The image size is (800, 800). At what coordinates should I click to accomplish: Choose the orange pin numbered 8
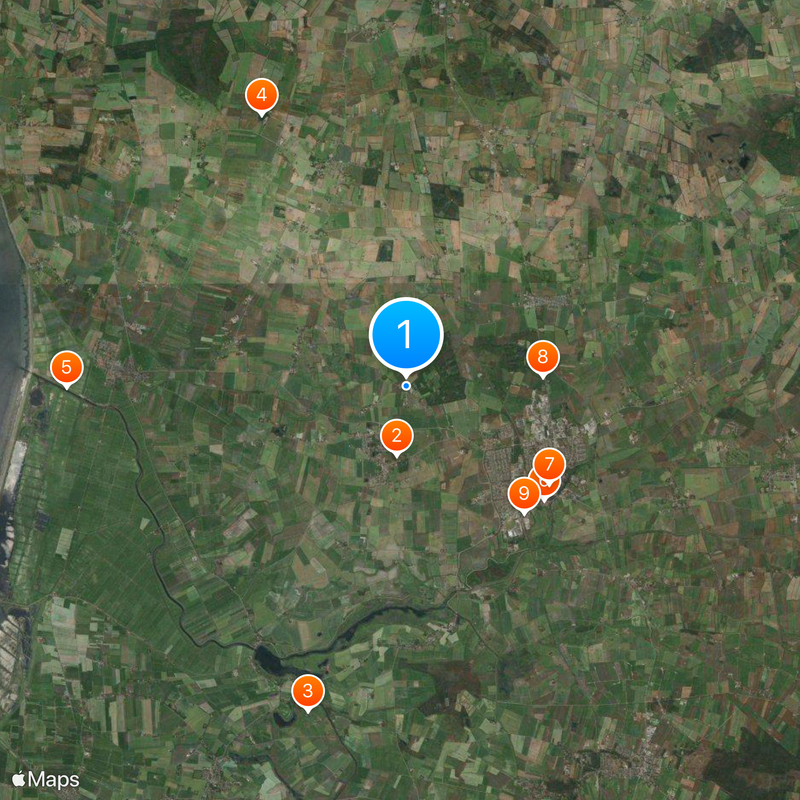click(x=543, y=356)
